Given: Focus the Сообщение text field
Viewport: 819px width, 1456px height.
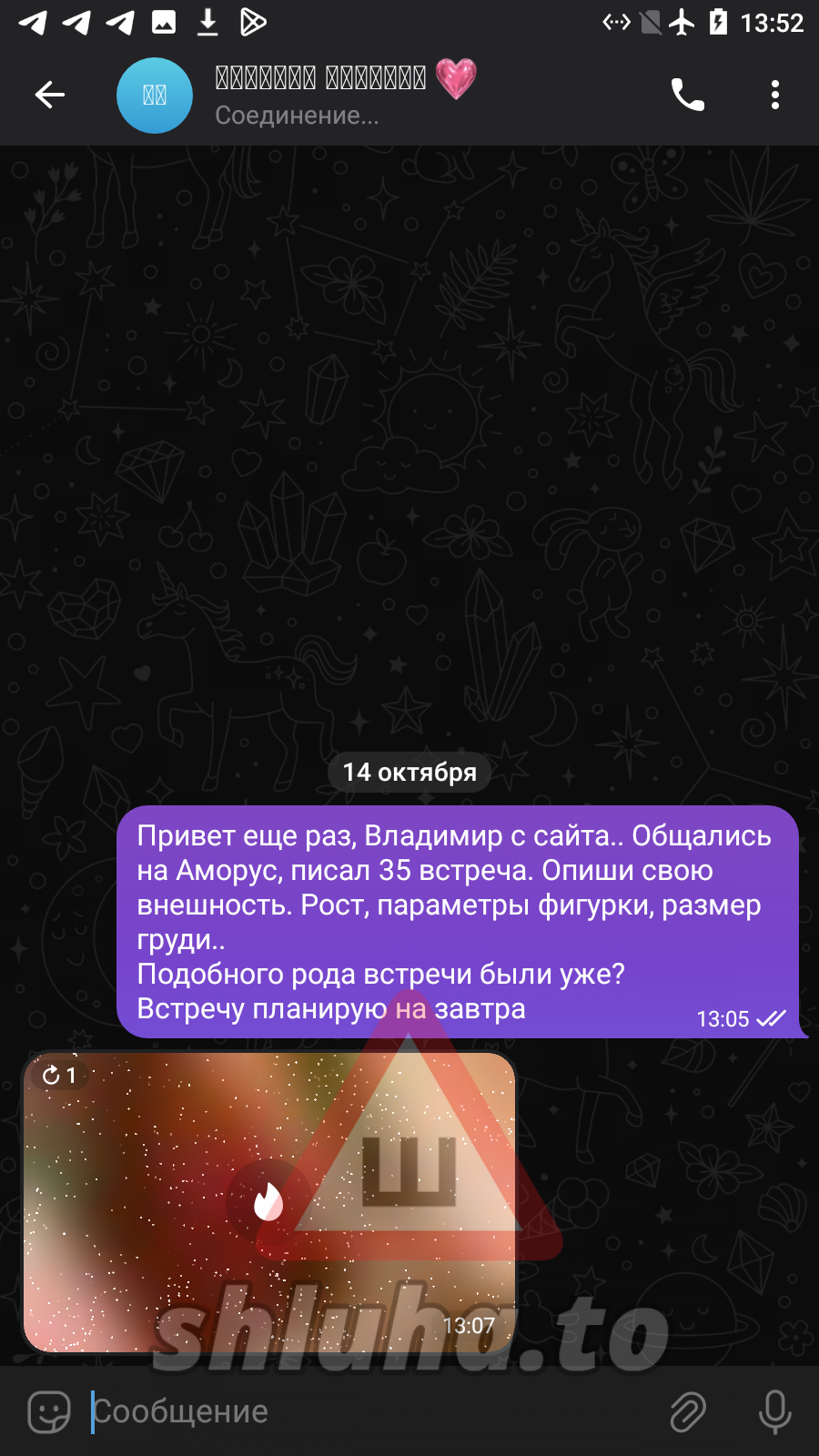Looking at the screenshot, I should [x=364, y=1412].
